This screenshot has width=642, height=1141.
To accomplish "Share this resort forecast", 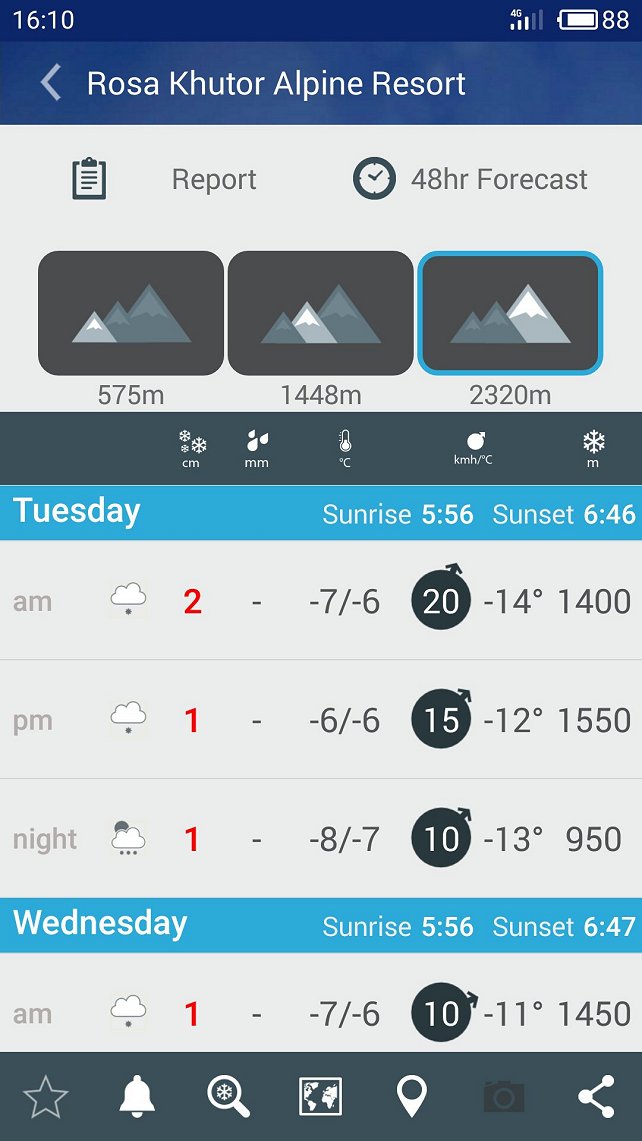I will 596,1098.
